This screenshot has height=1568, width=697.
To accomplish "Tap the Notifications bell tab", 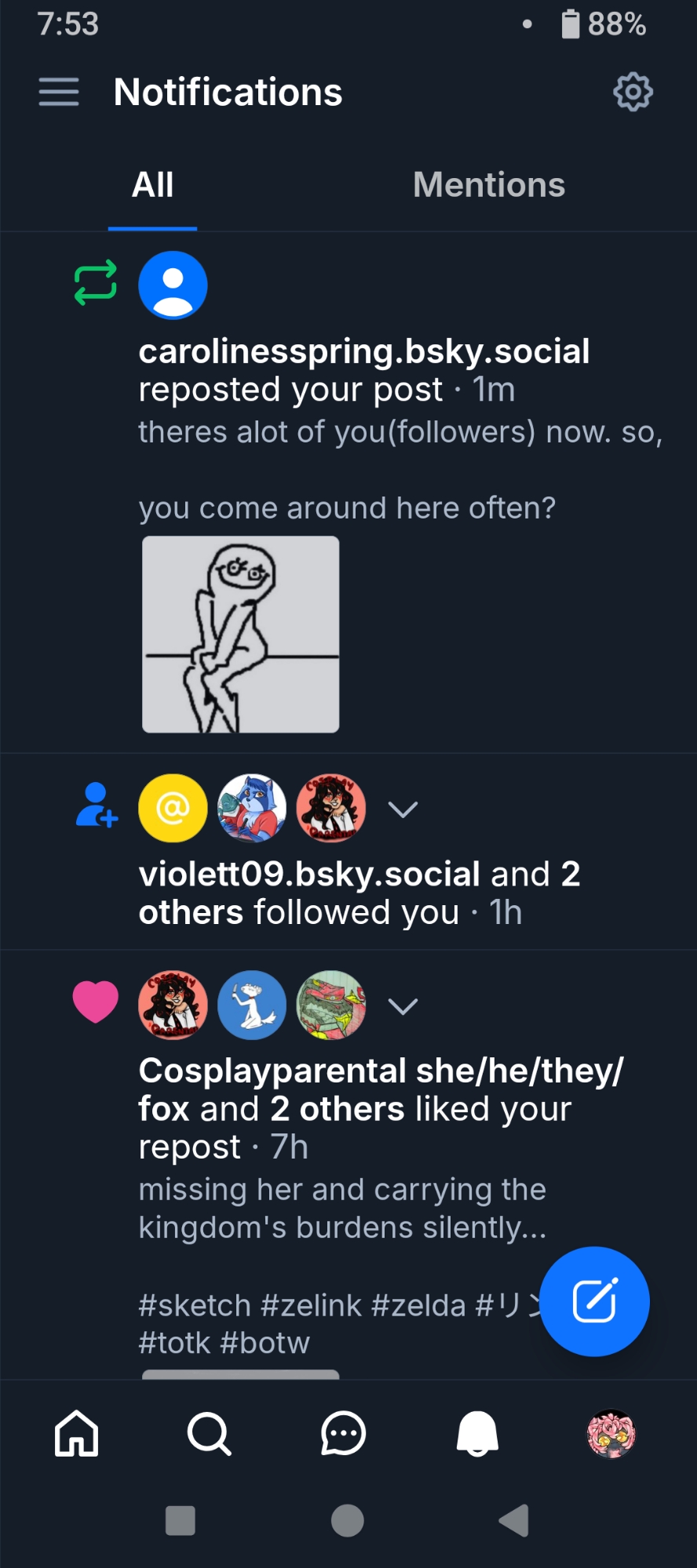I will pyautogui.click(x=477, y=1433).
